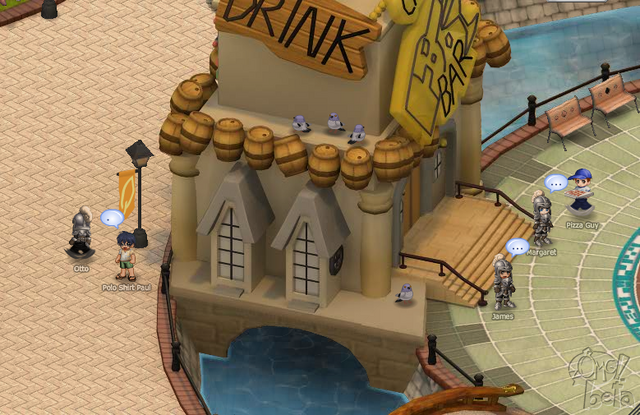640x415 pixels.
Task: Talk to the knight James
Action: (504, 282)
